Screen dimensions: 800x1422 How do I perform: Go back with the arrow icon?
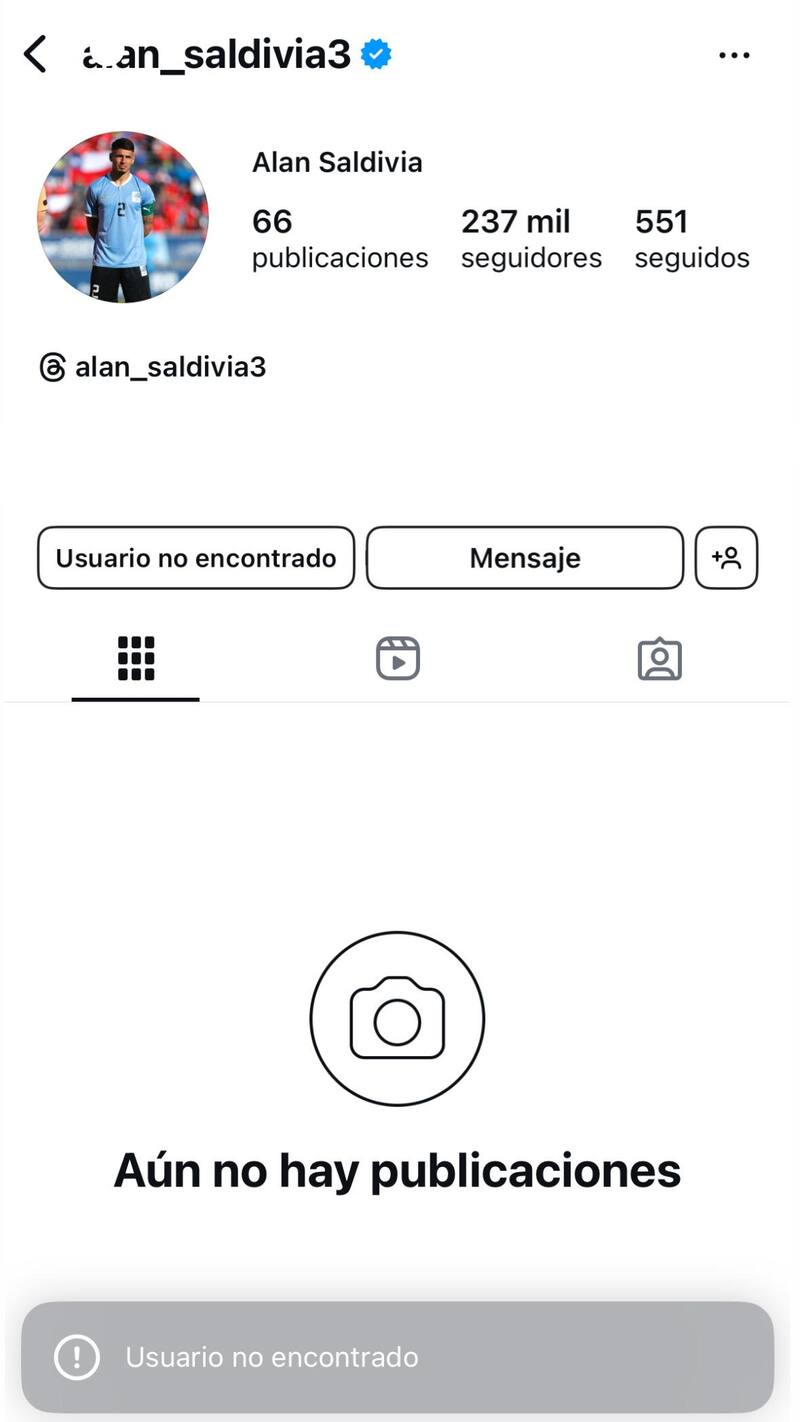[36, 55]
